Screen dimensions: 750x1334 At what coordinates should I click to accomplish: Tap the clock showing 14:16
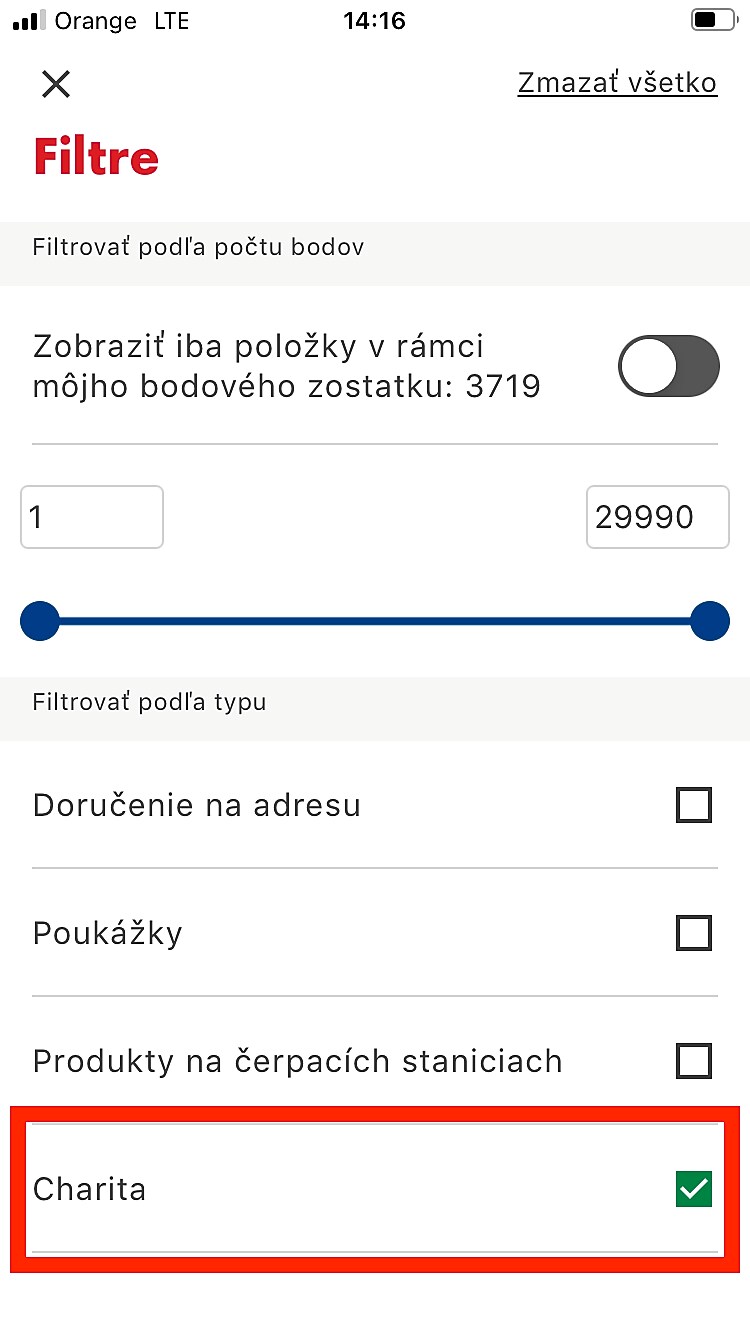tap(374, 20)
